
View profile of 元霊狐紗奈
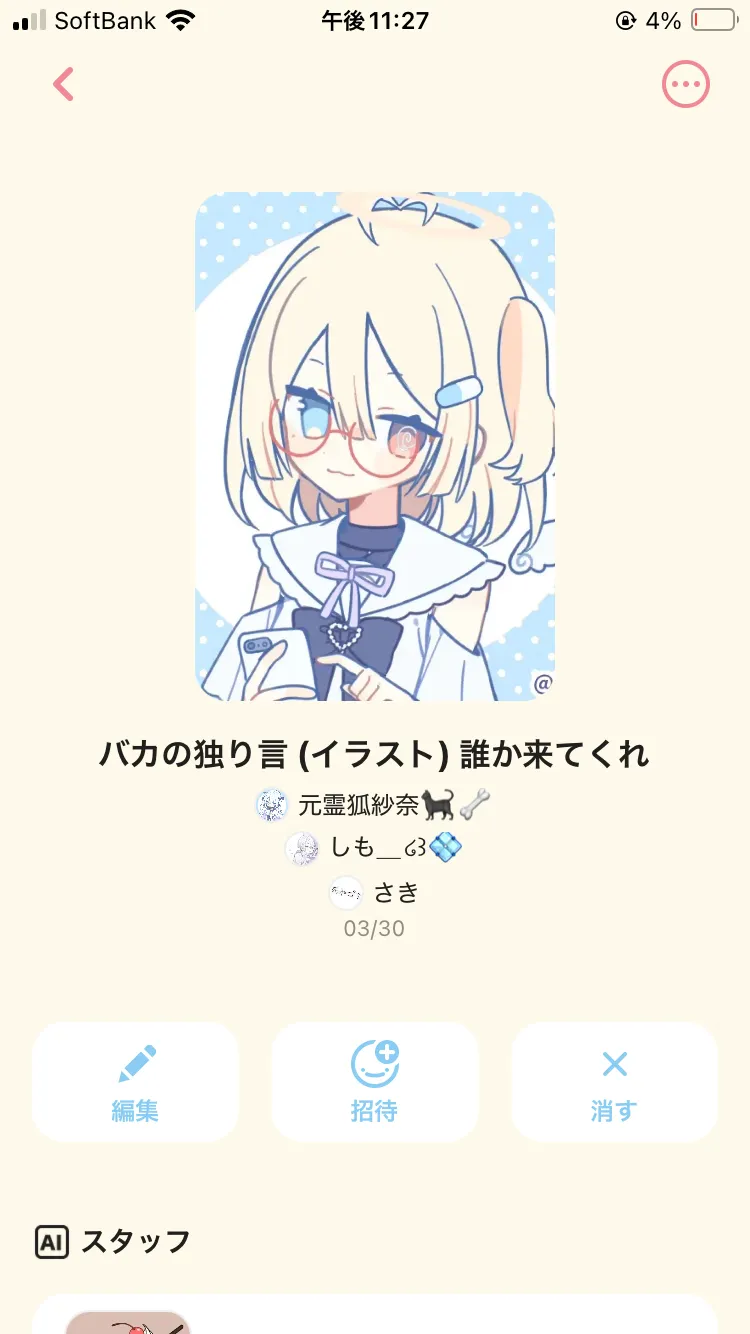[374, 805]
